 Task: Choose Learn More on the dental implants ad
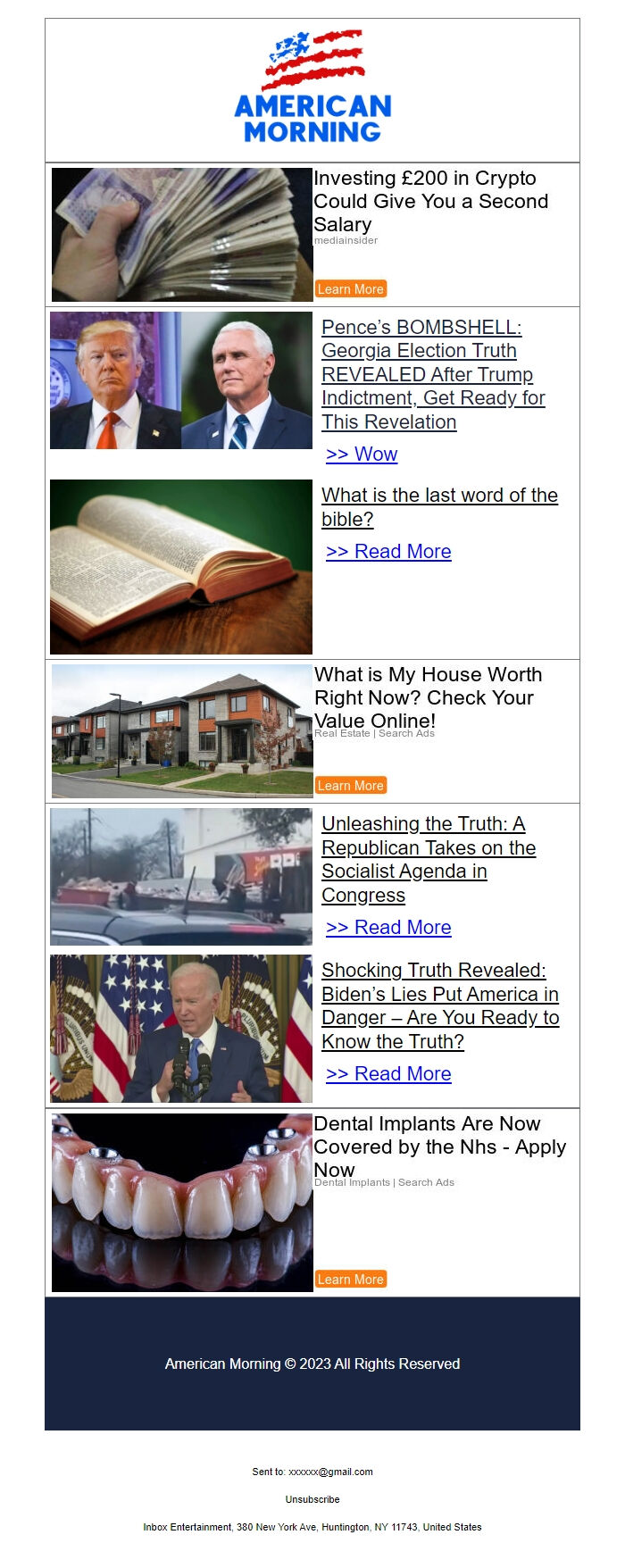tap(350, 1280)
